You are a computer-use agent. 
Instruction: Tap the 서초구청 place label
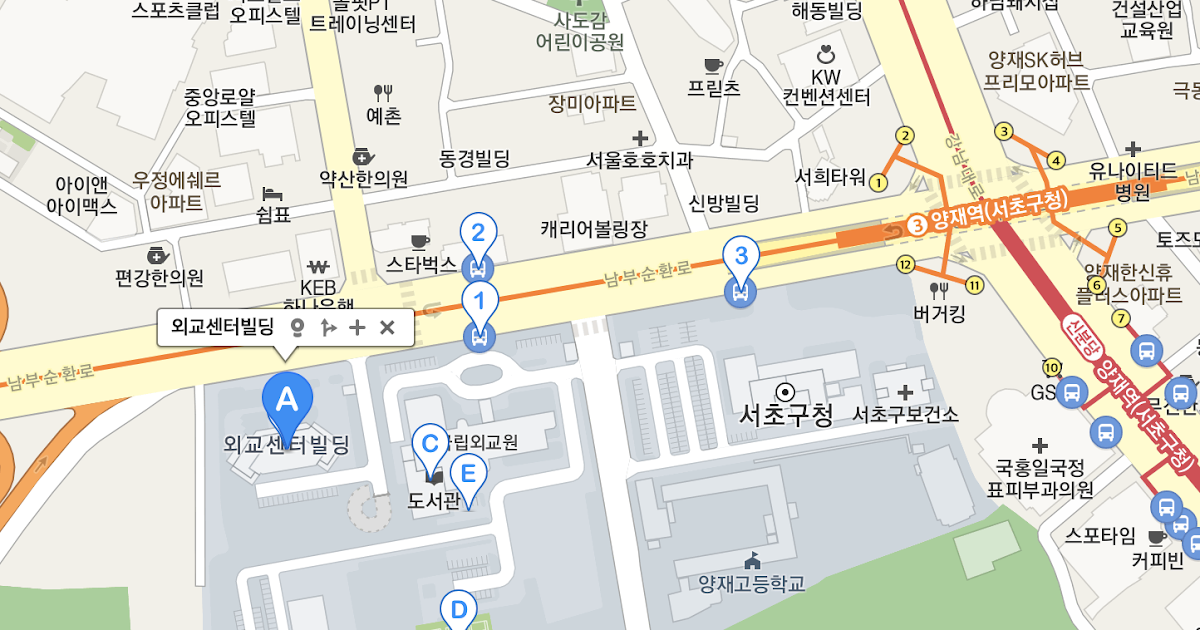coord(786,414)
